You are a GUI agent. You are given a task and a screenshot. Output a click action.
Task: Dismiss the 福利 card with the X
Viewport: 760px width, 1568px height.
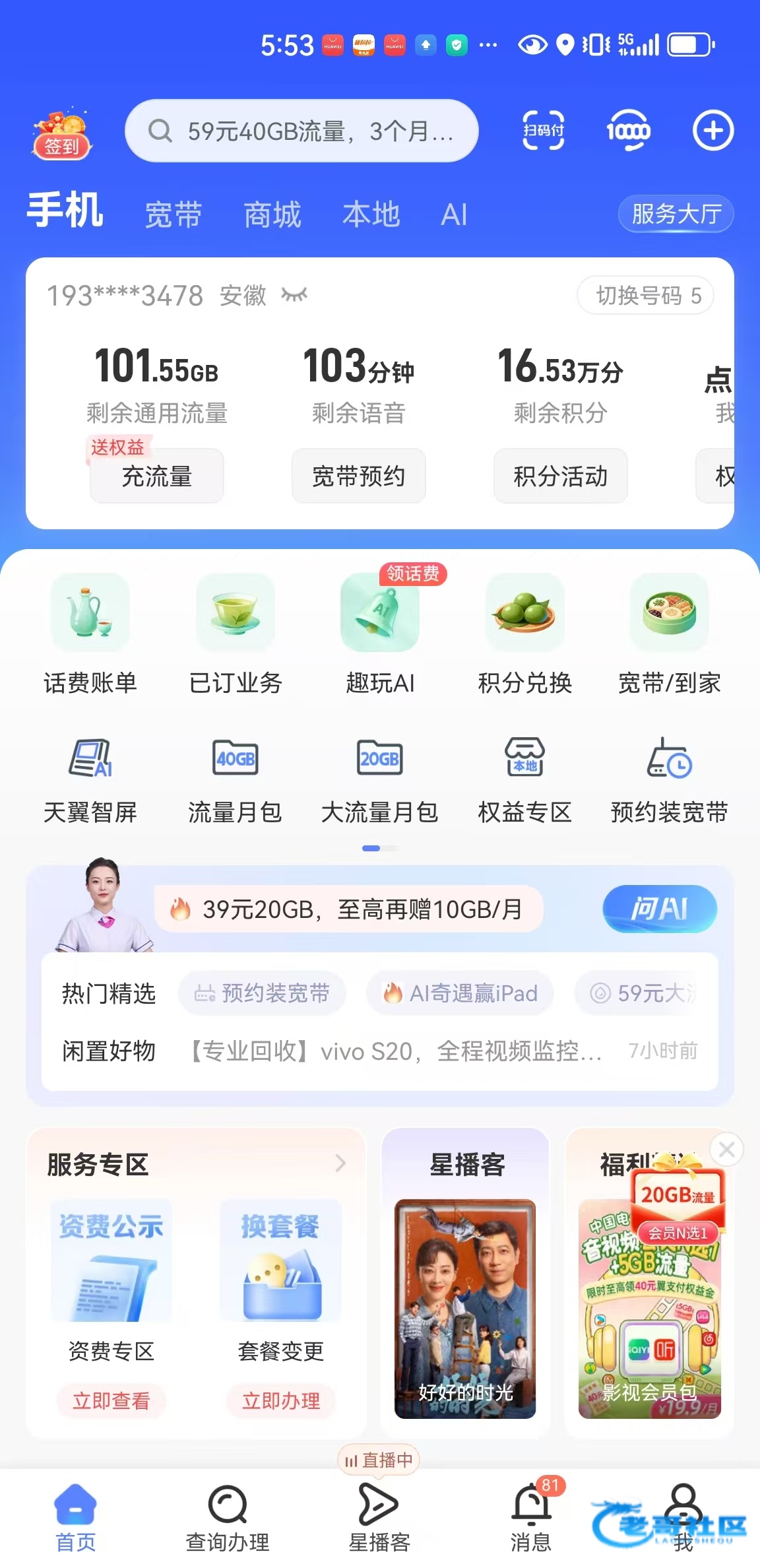726,1150
